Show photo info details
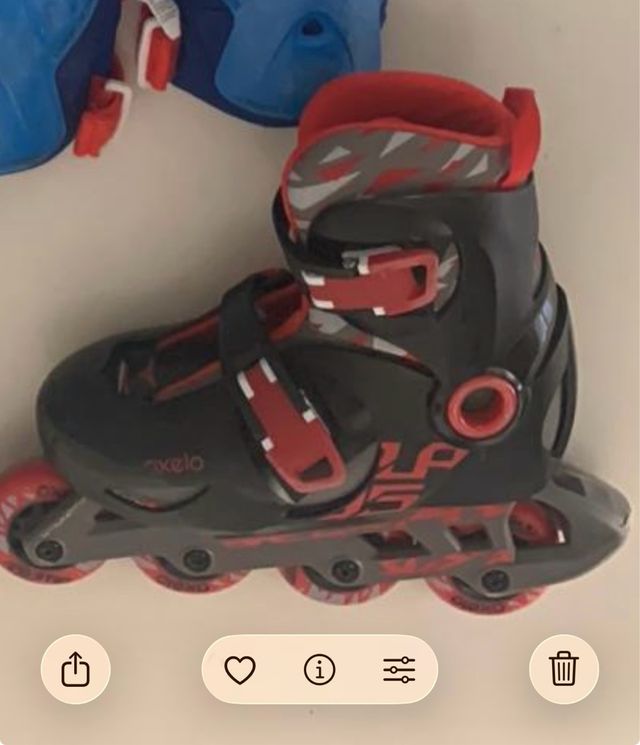640x745 pixels. 319,669
